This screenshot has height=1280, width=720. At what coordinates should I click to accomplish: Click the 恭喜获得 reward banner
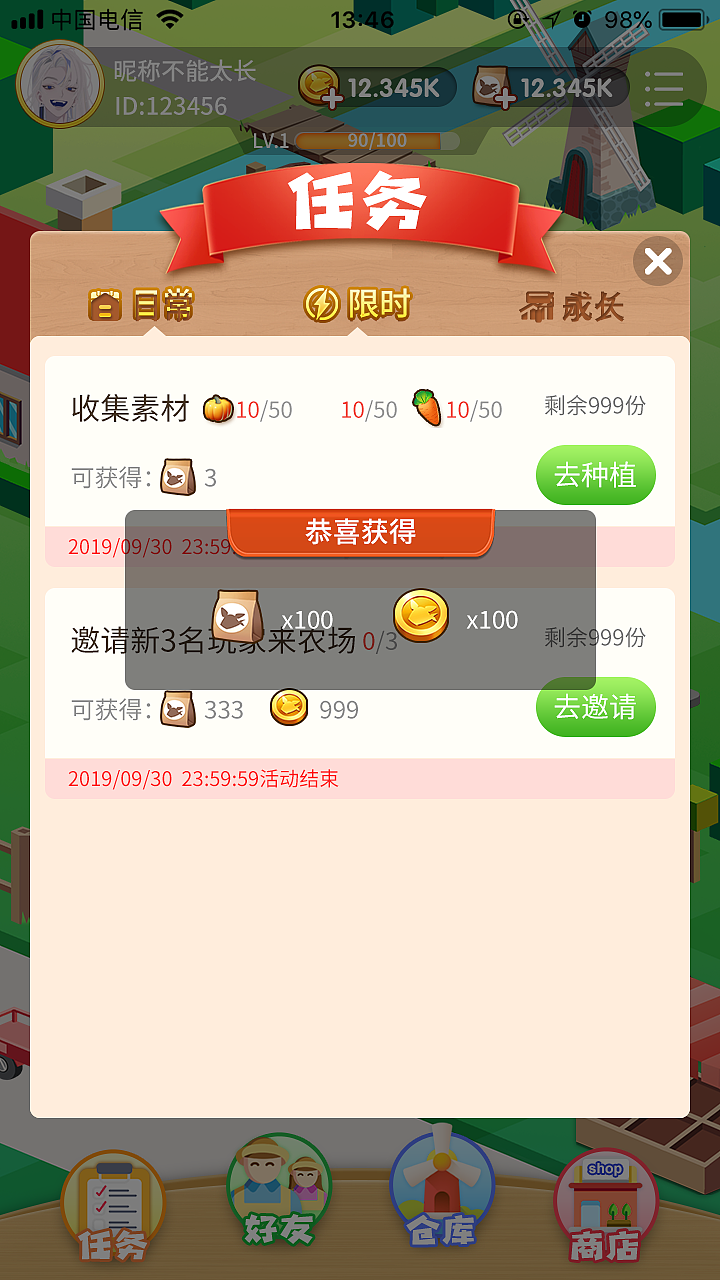(x=359, y=531)
